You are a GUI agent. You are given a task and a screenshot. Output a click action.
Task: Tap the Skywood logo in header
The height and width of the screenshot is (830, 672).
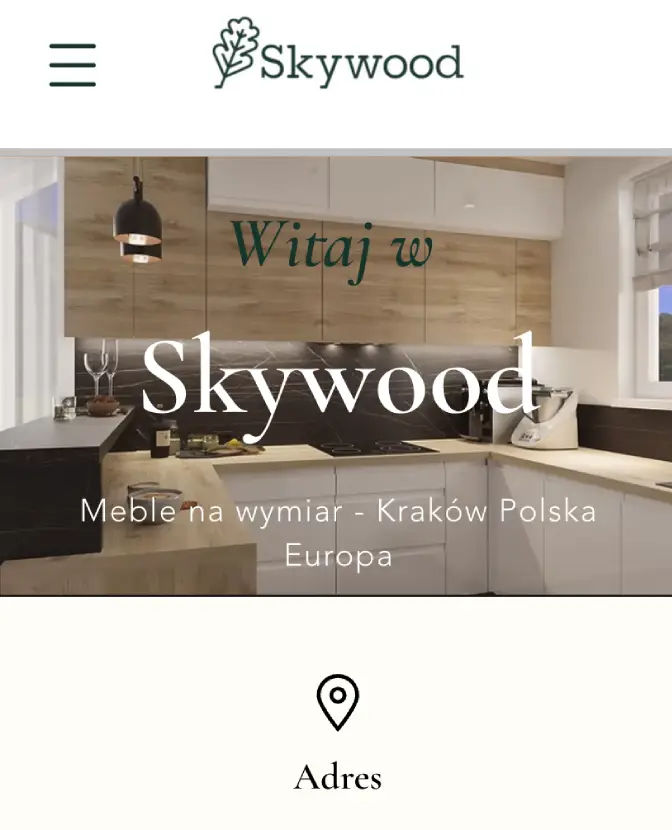pos(338,55)
